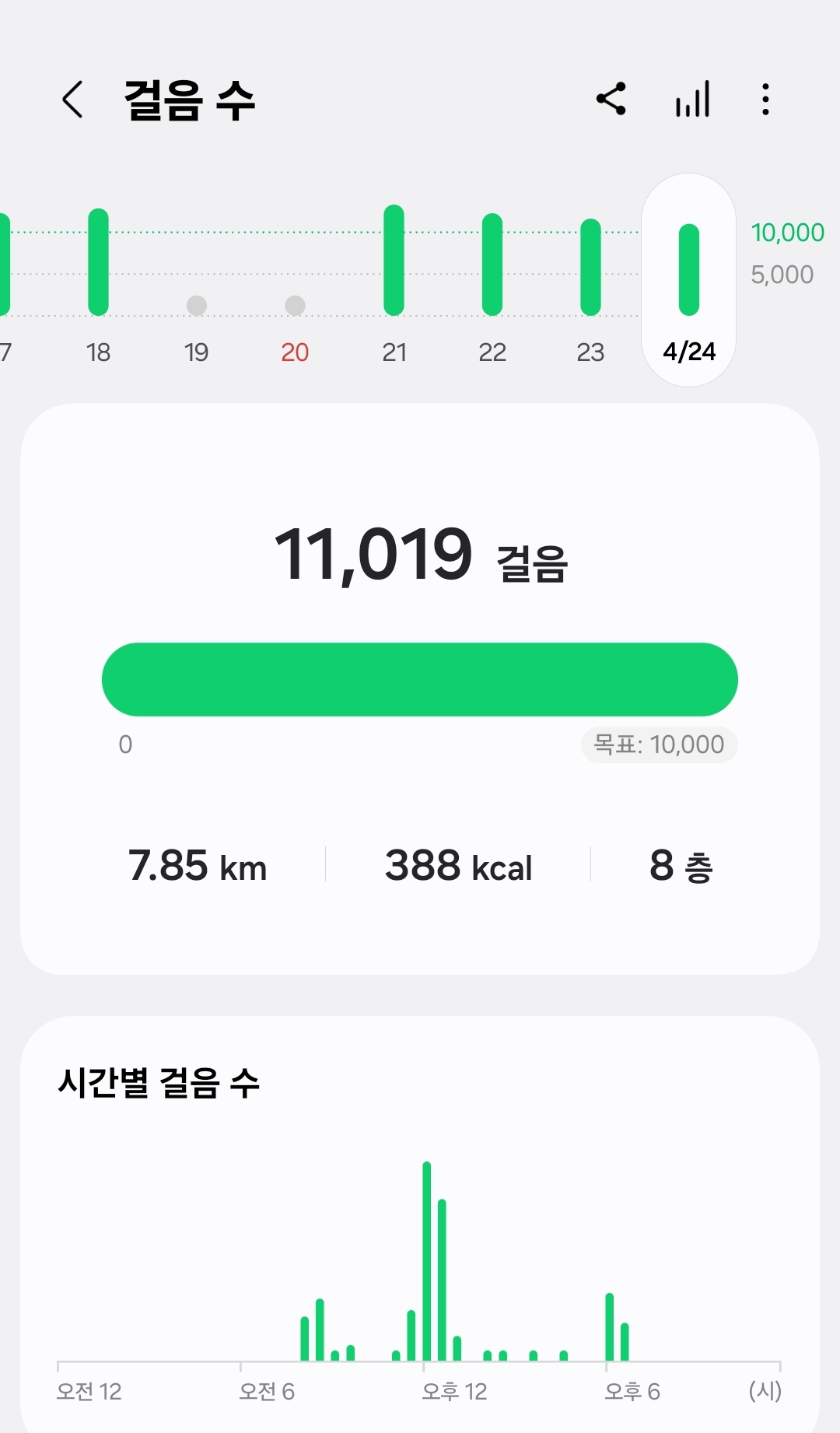Select the 4/24 day bar
Screen dimensions: 840x1433
coord(689,280)
